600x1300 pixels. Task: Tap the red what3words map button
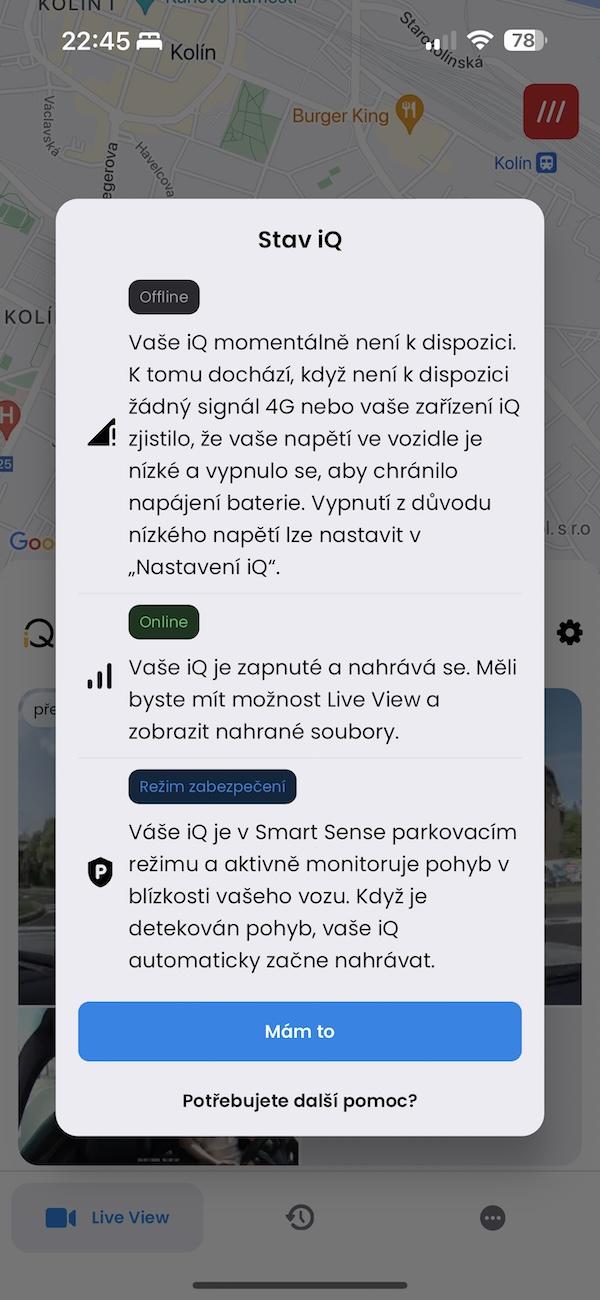(551, 111)
